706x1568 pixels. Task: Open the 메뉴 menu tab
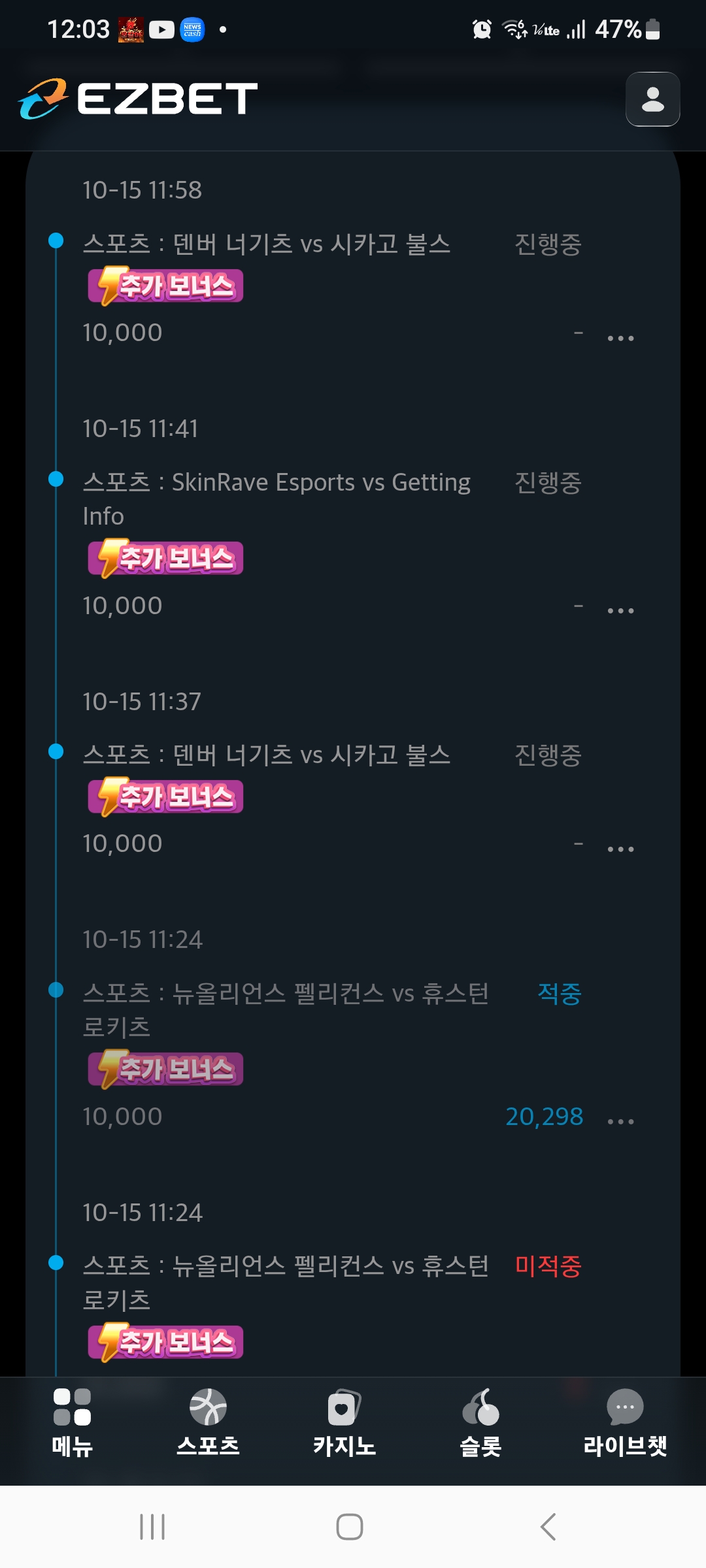click(72, 1423)
